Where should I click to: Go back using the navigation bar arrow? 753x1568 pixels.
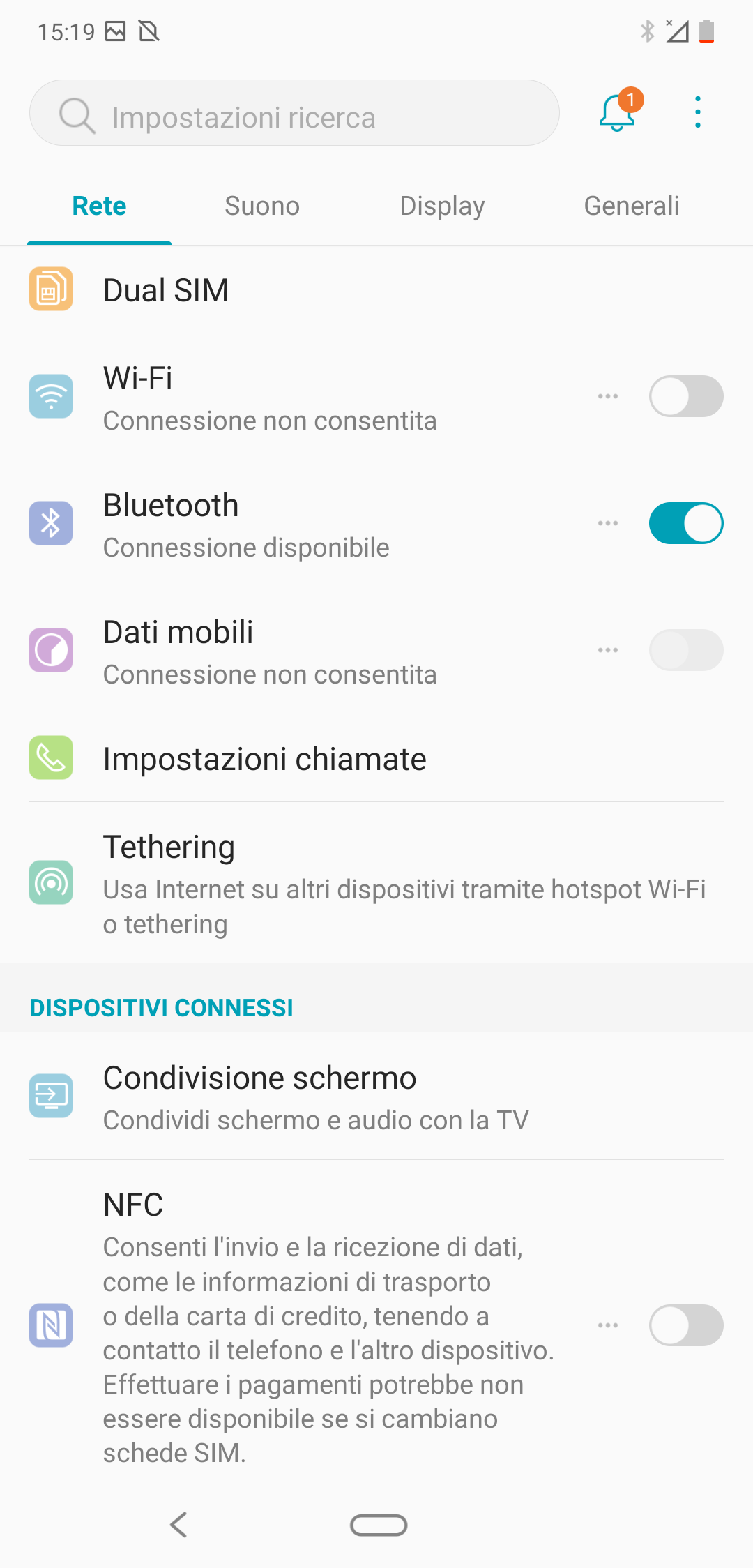(178, 1525)
